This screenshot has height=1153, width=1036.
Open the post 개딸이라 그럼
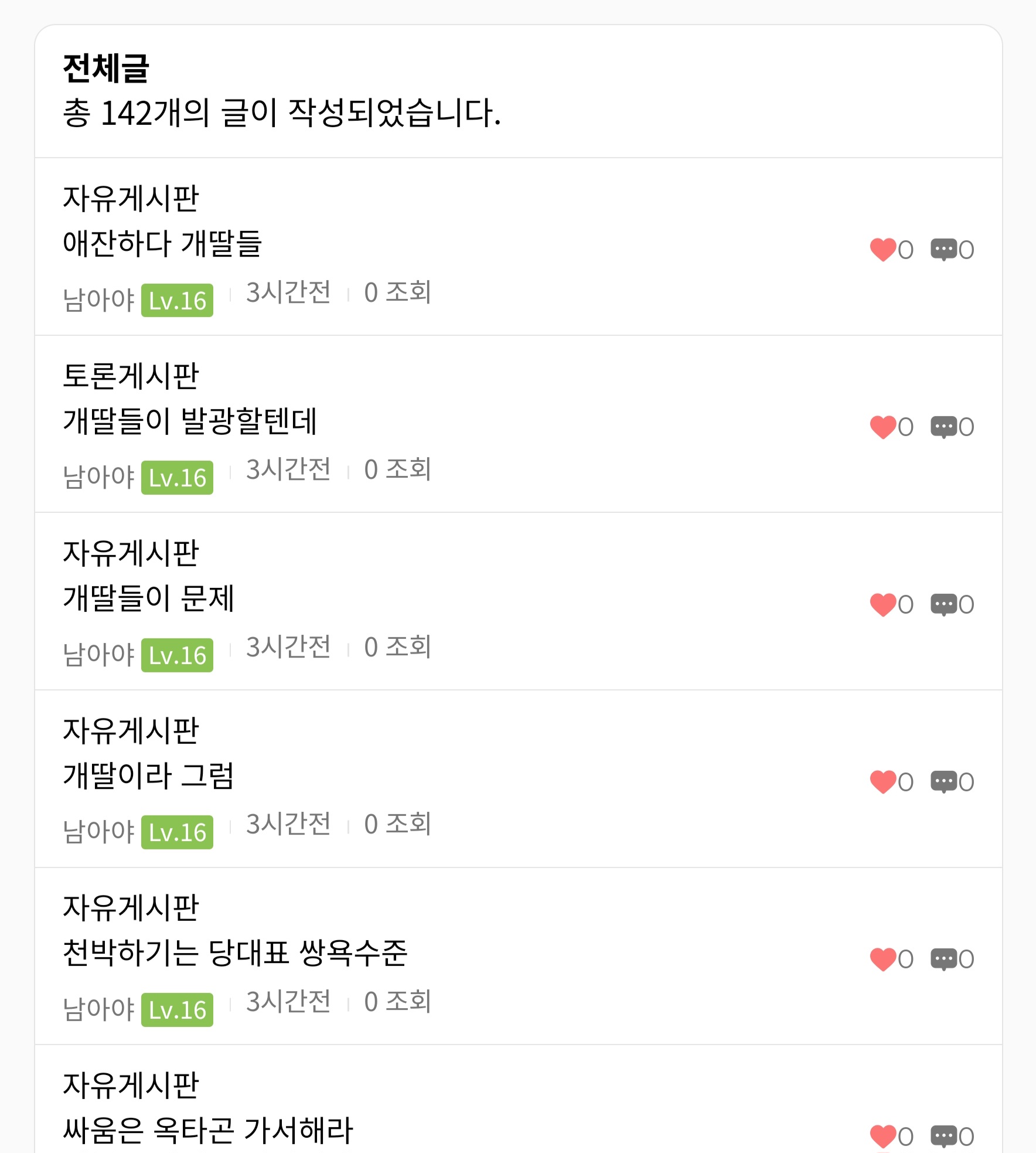point(148,776)
